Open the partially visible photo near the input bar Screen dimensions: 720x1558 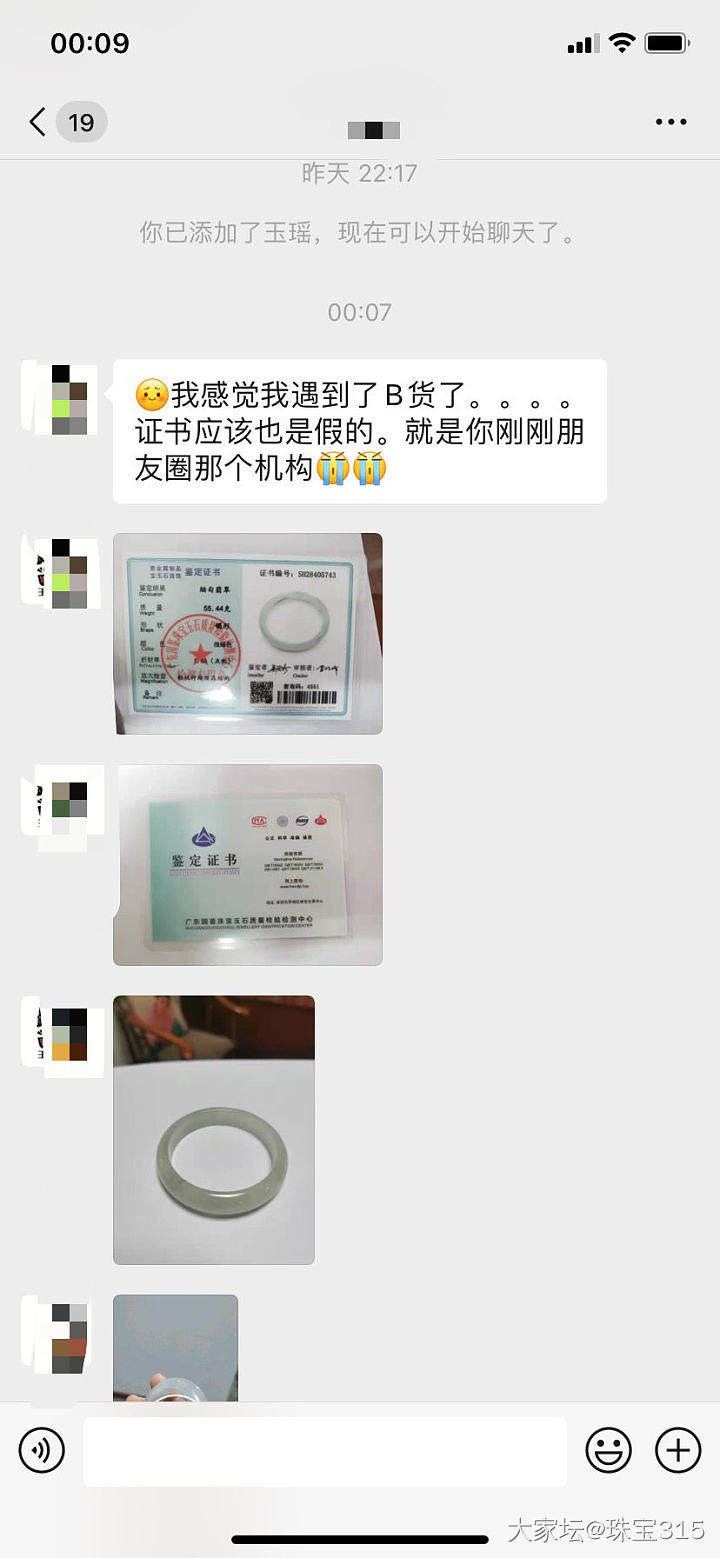(x=175, y=1348)
